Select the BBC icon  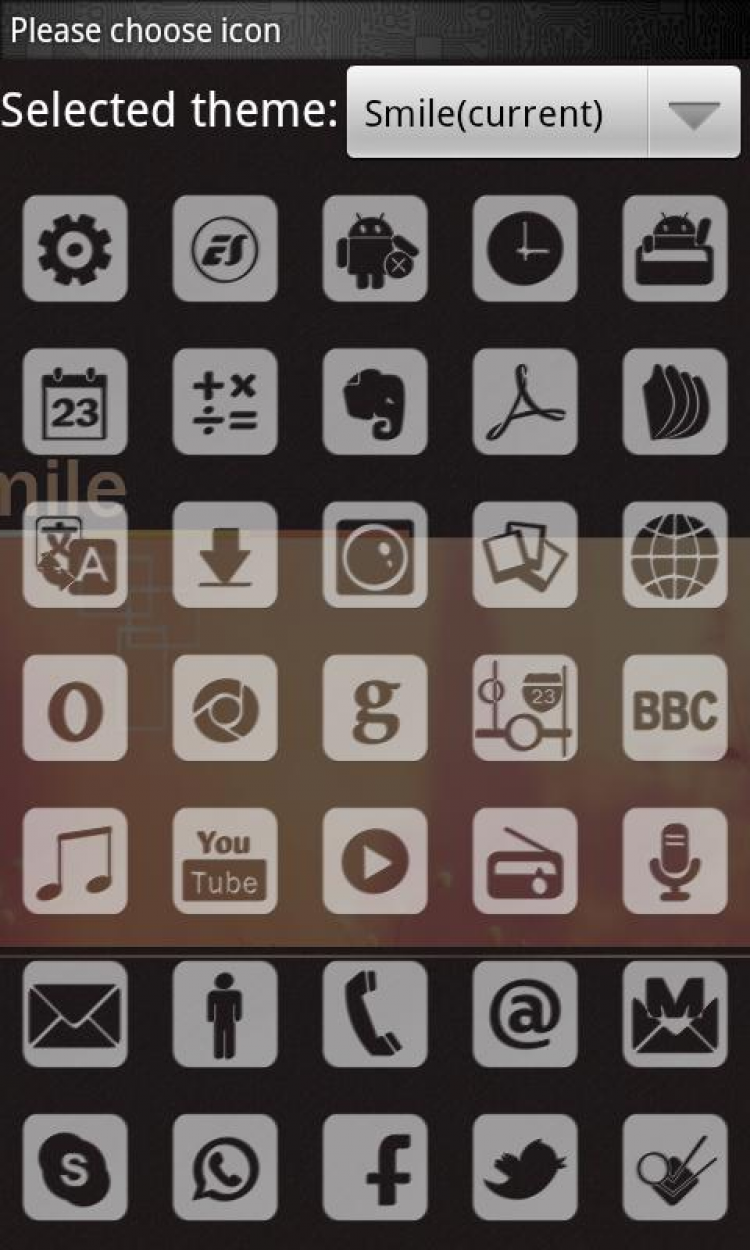pyautogui.click(x=675, y=707)
